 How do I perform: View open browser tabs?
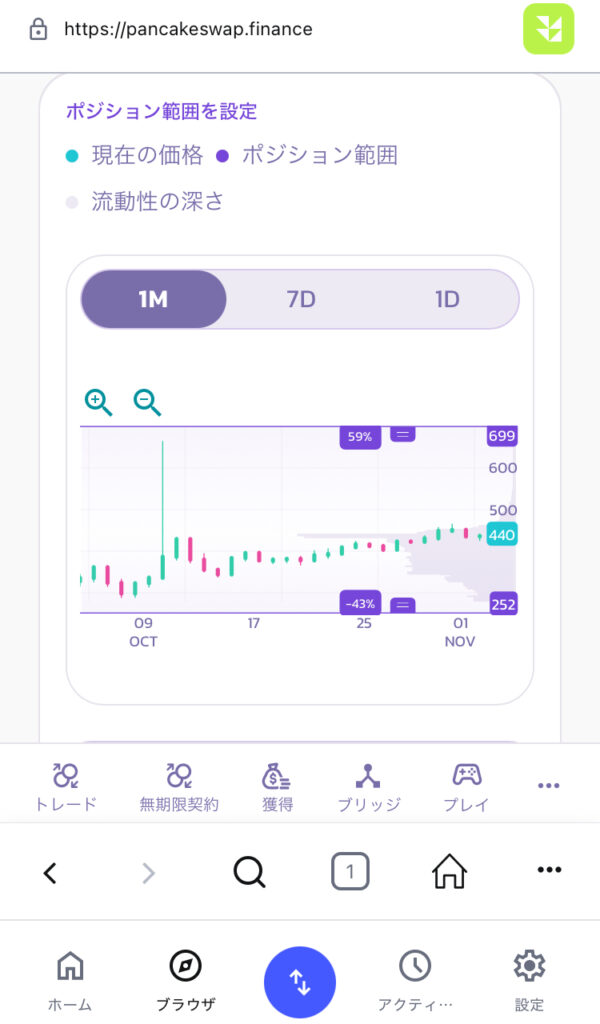[x=350, y=873]
